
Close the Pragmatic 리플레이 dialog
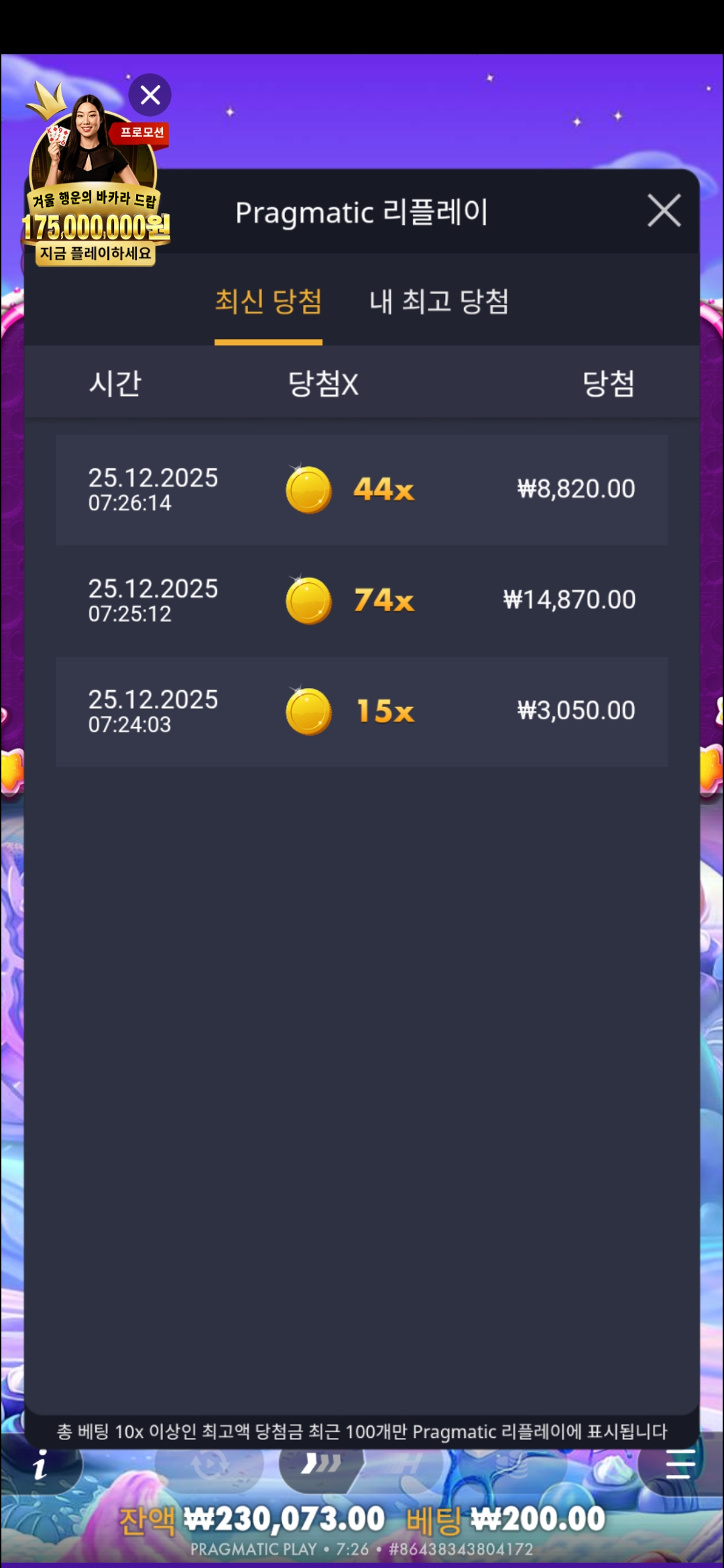[x=664, y=211]
